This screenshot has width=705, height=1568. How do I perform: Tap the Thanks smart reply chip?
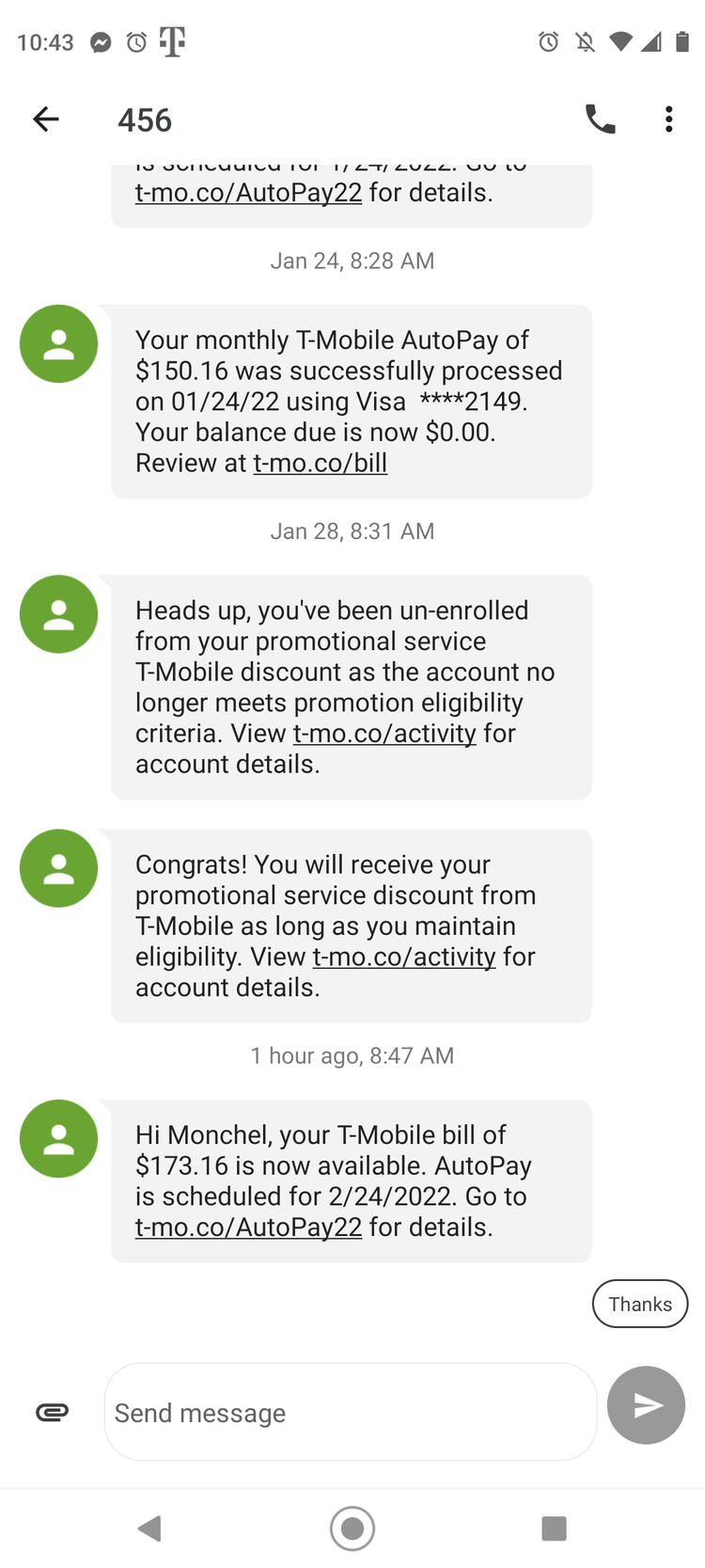point(640,1304)
